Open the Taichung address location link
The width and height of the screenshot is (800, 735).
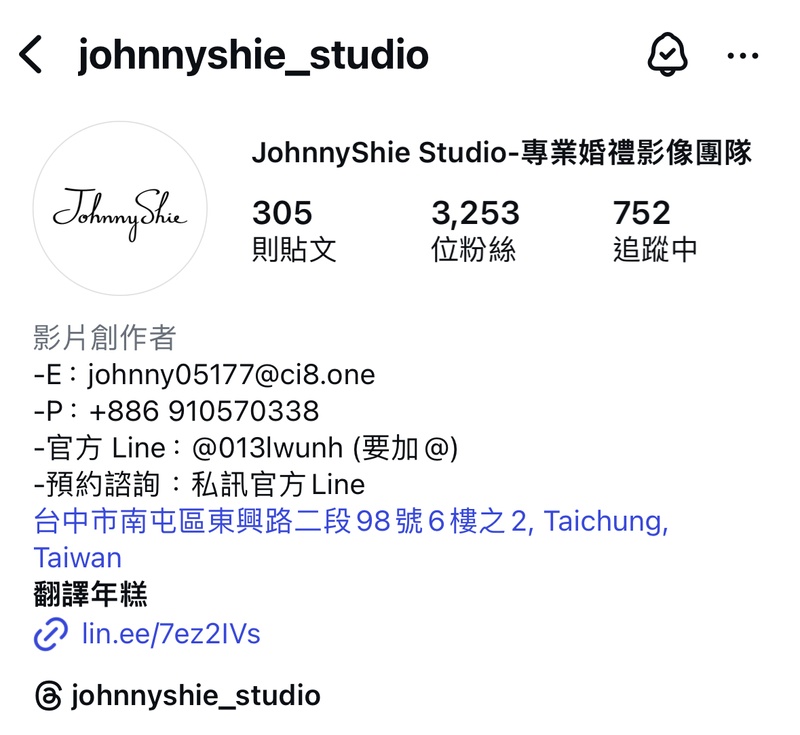click(x=350, y=522)
